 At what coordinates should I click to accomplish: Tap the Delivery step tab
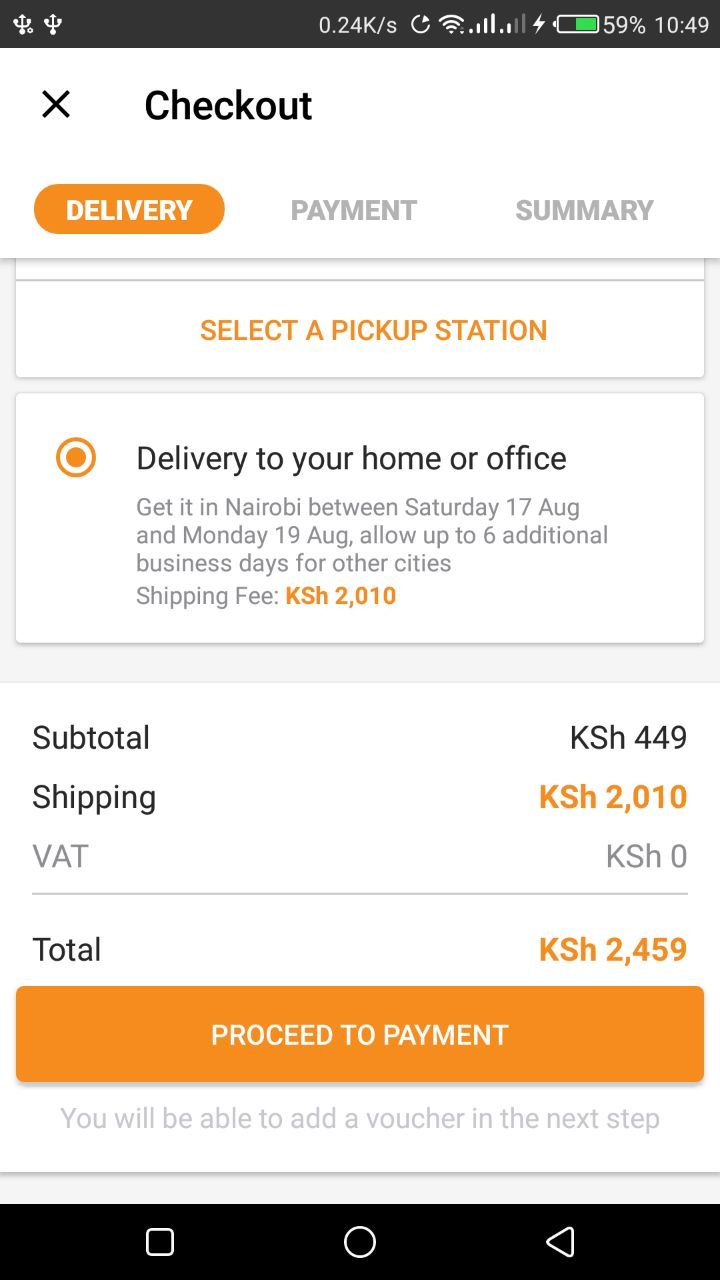coord(129,210)
